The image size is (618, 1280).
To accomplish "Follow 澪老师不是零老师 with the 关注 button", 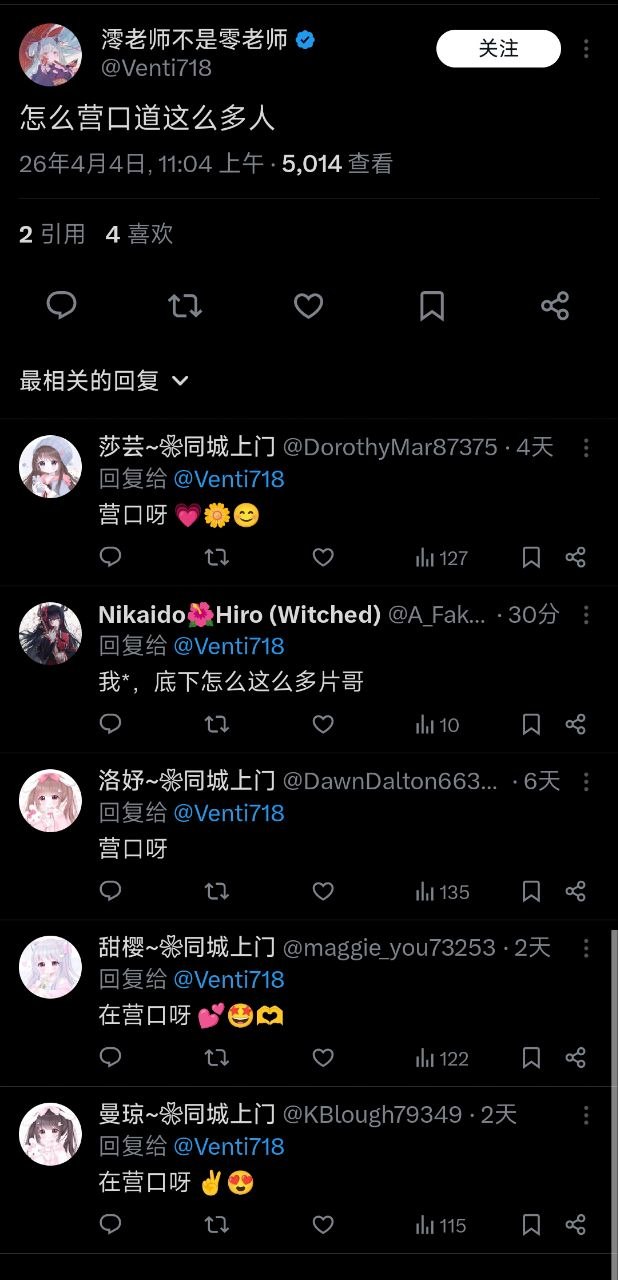I will (x=498, y=49).
